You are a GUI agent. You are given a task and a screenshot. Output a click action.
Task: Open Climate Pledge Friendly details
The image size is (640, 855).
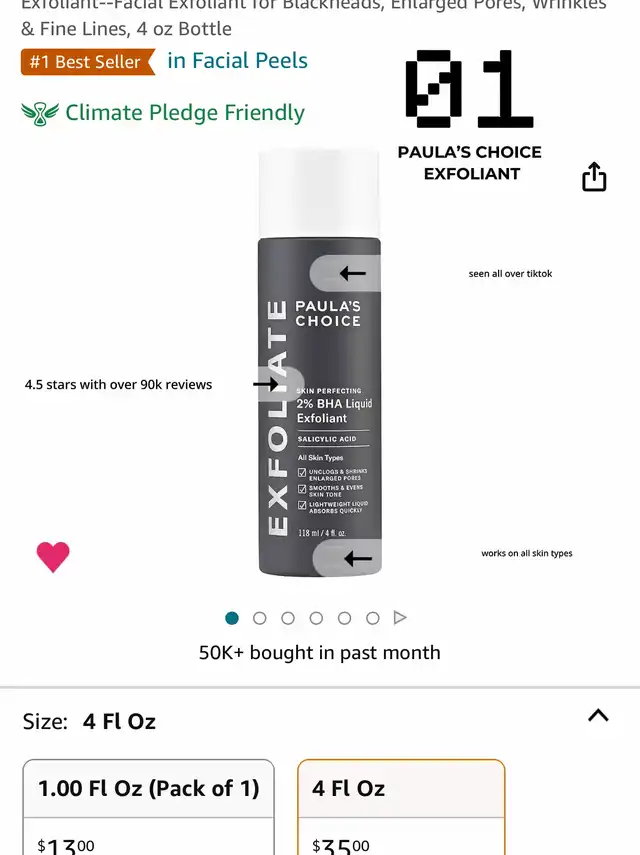pos(162,113)
